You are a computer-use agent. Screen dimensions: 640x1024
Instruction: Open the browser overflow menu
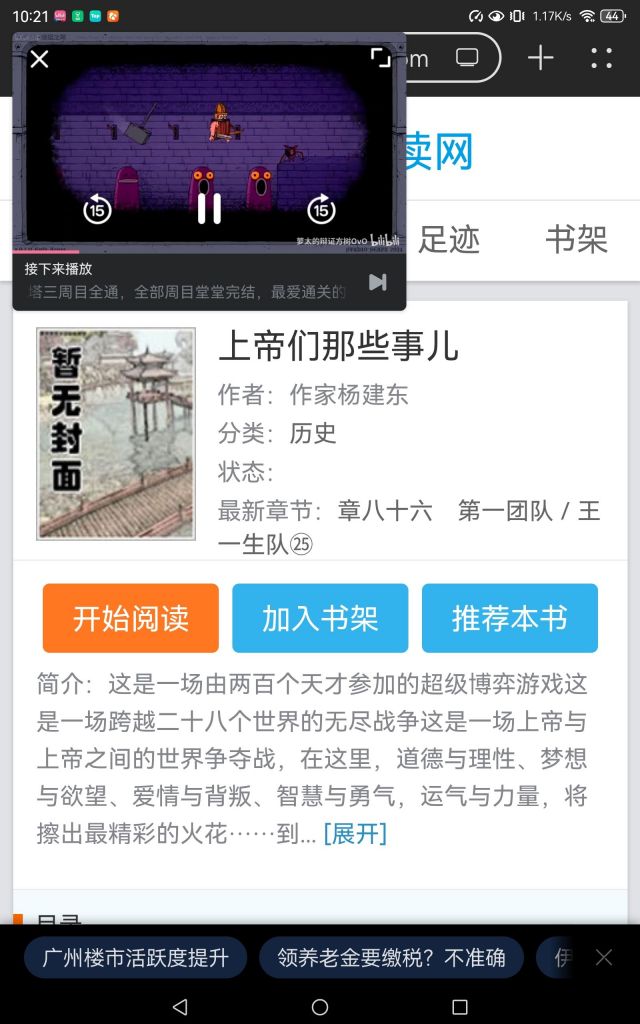(601, 58)
